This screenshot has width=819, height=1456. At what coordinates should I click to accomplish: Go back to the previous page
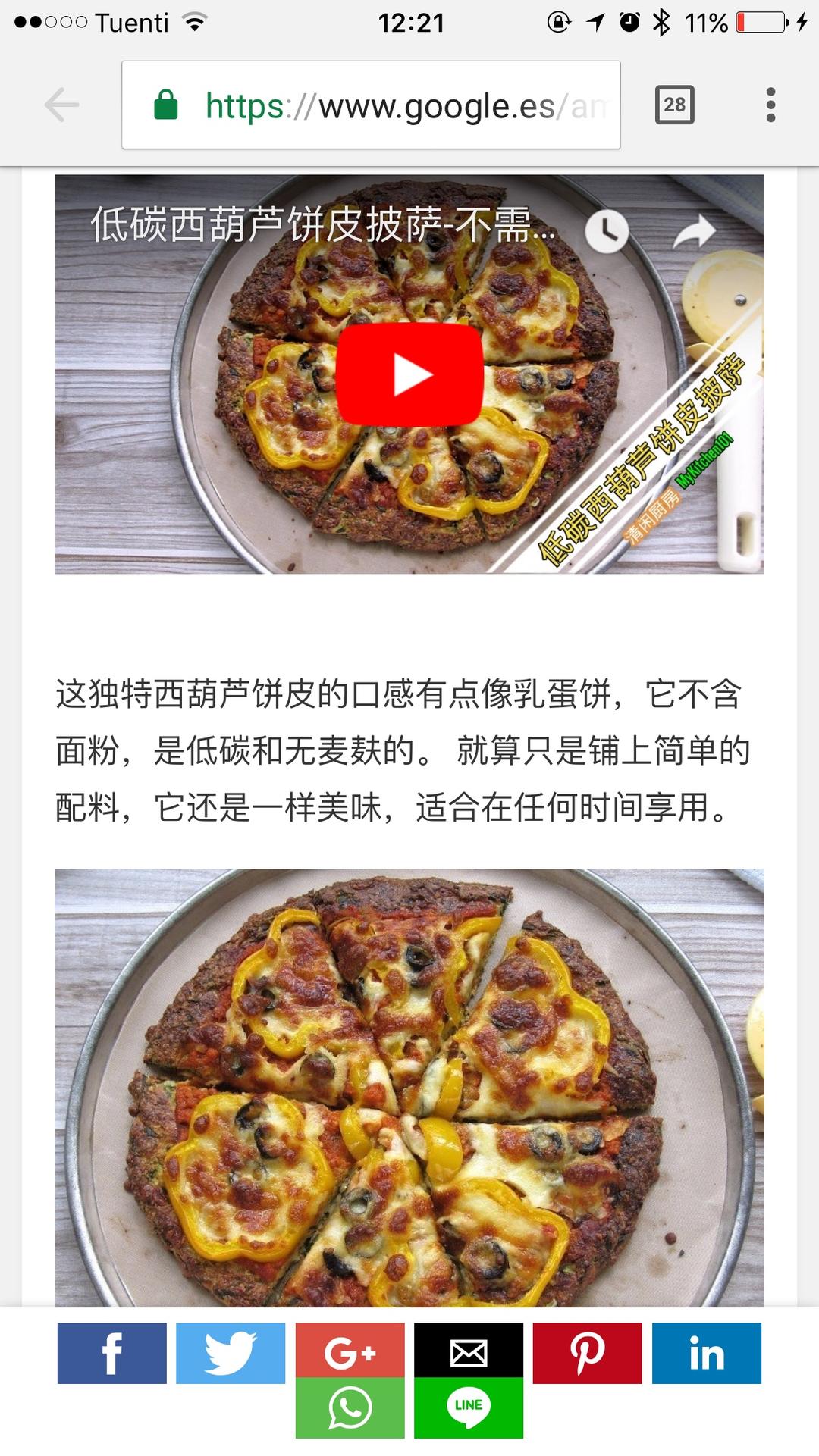(x=62, y=105)
